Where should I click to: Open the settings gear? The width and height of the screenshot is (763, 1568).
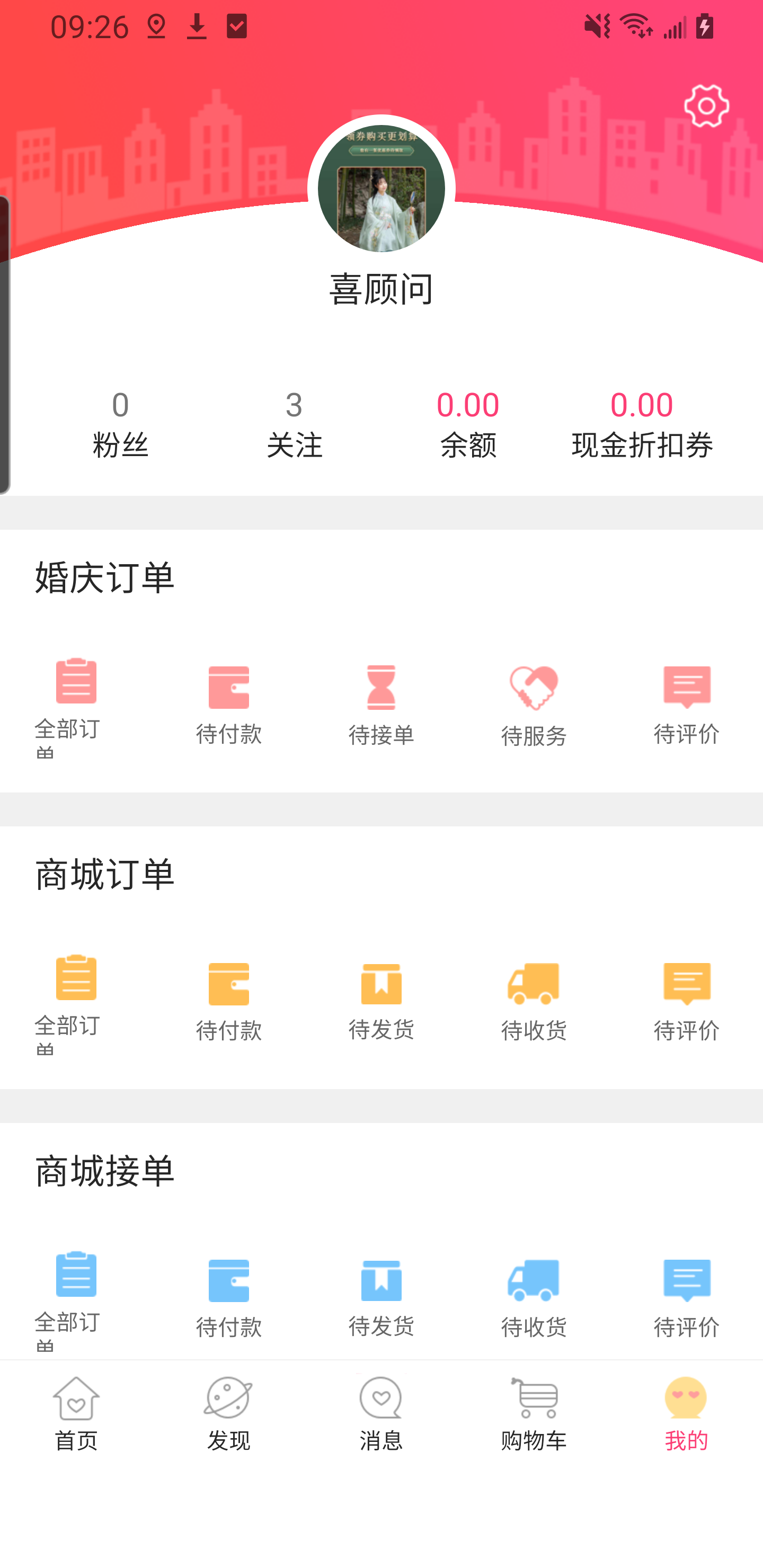(705, 105)
